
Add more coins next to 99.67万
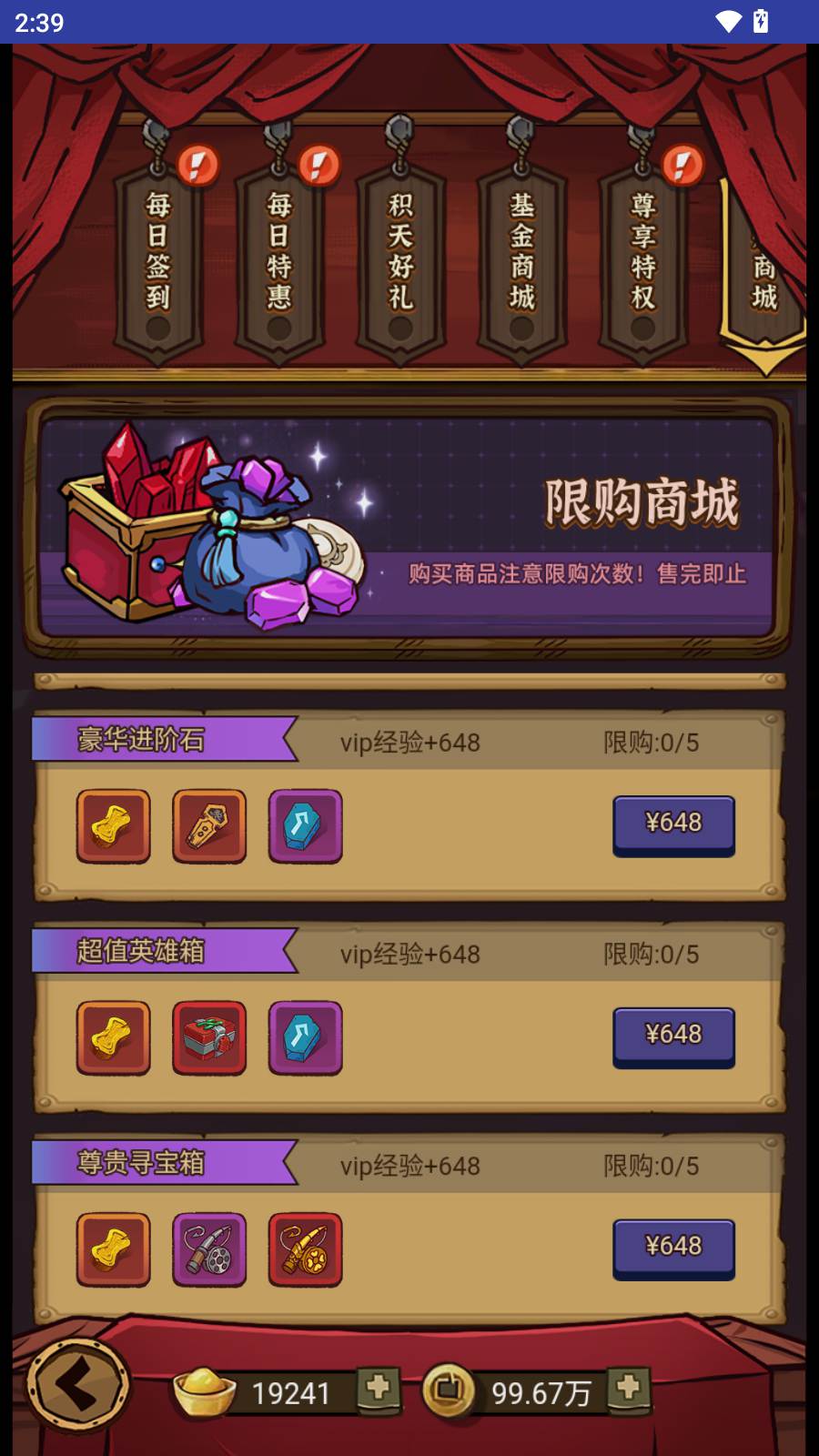click(x=629, y=1390)
